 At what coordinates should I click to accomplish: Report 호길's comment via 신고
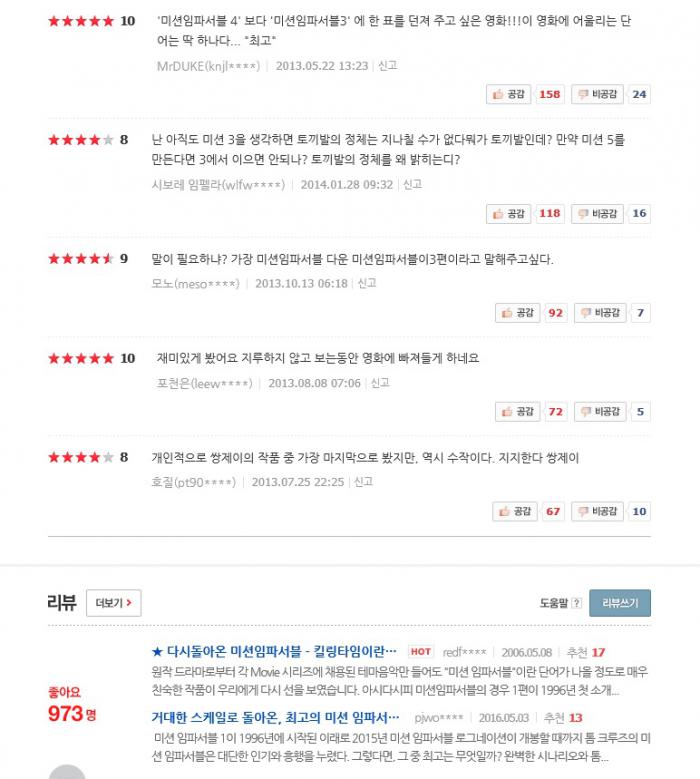tap(363, 482)
